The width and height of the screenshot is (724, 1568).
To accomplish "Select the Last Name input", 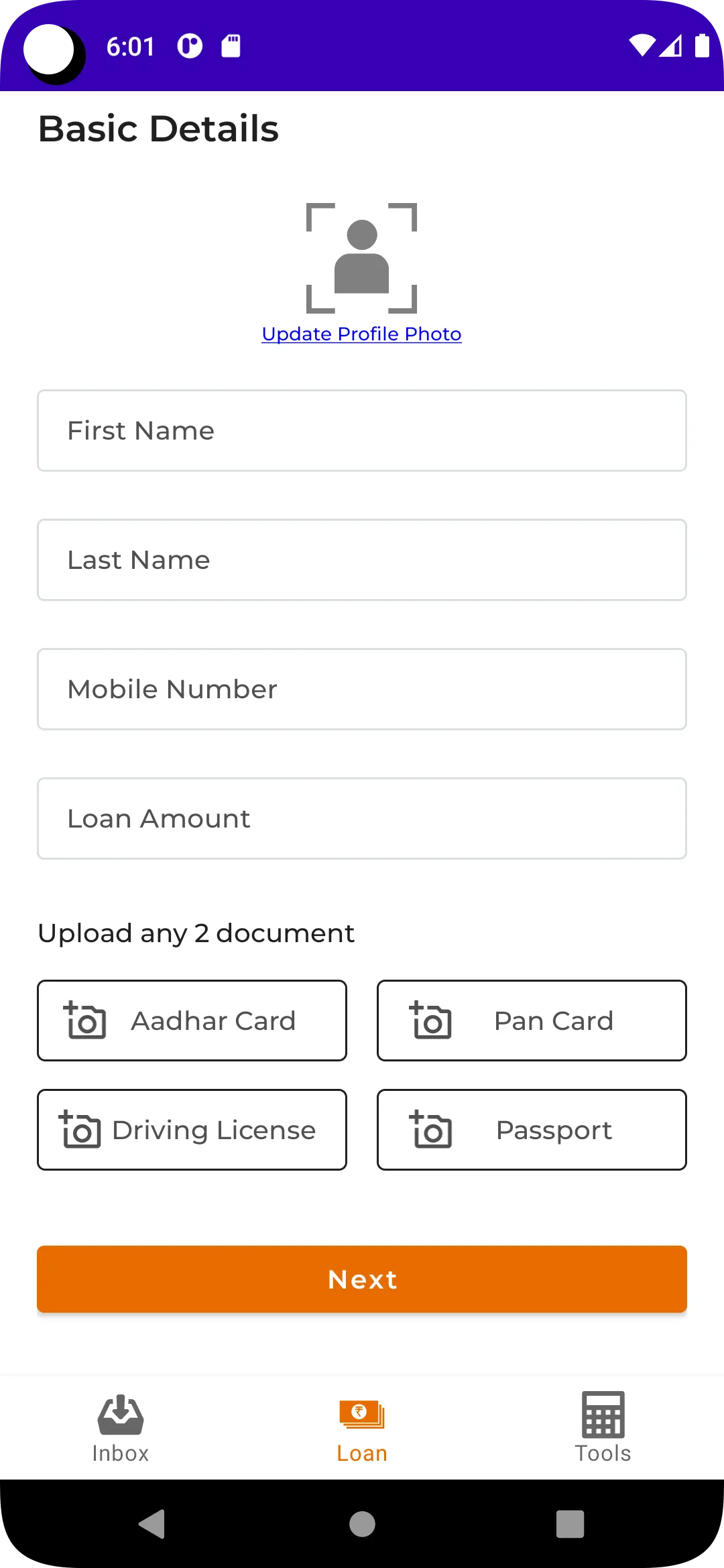I will 362,560.
